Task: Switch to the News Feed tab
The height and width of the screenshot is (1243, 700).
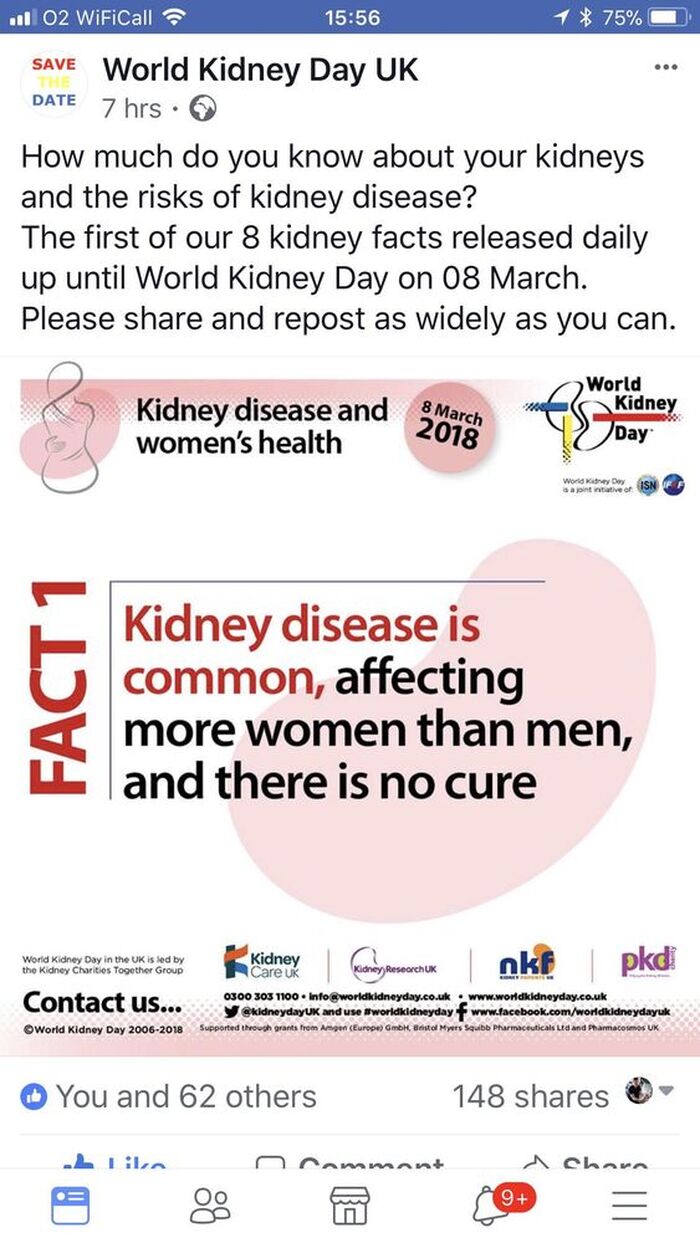Action: coord(70,1205)
